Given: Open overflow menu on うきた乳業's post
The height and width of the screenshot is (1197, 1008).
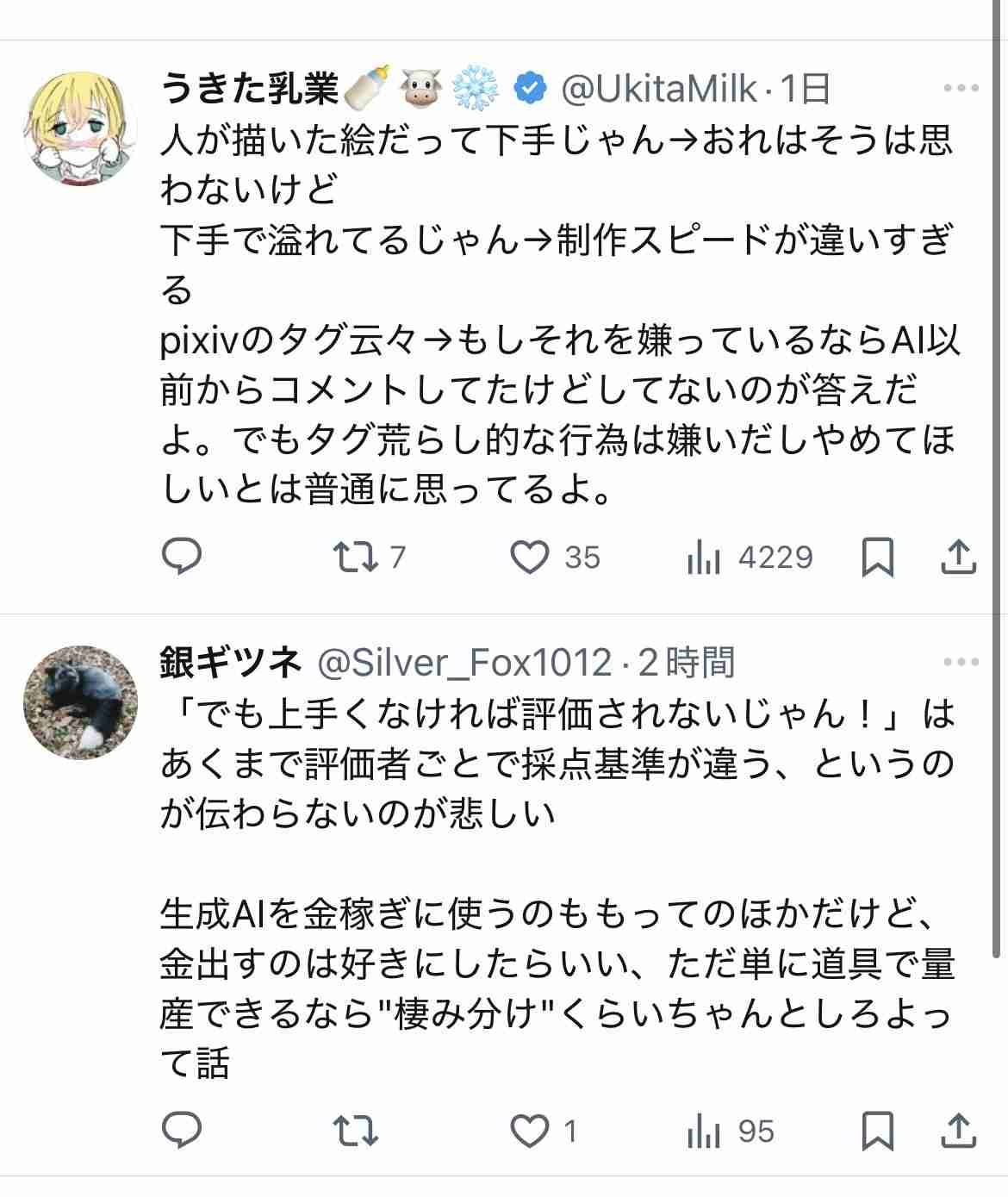Looking at the screenshot, I should tap(961, 89).
